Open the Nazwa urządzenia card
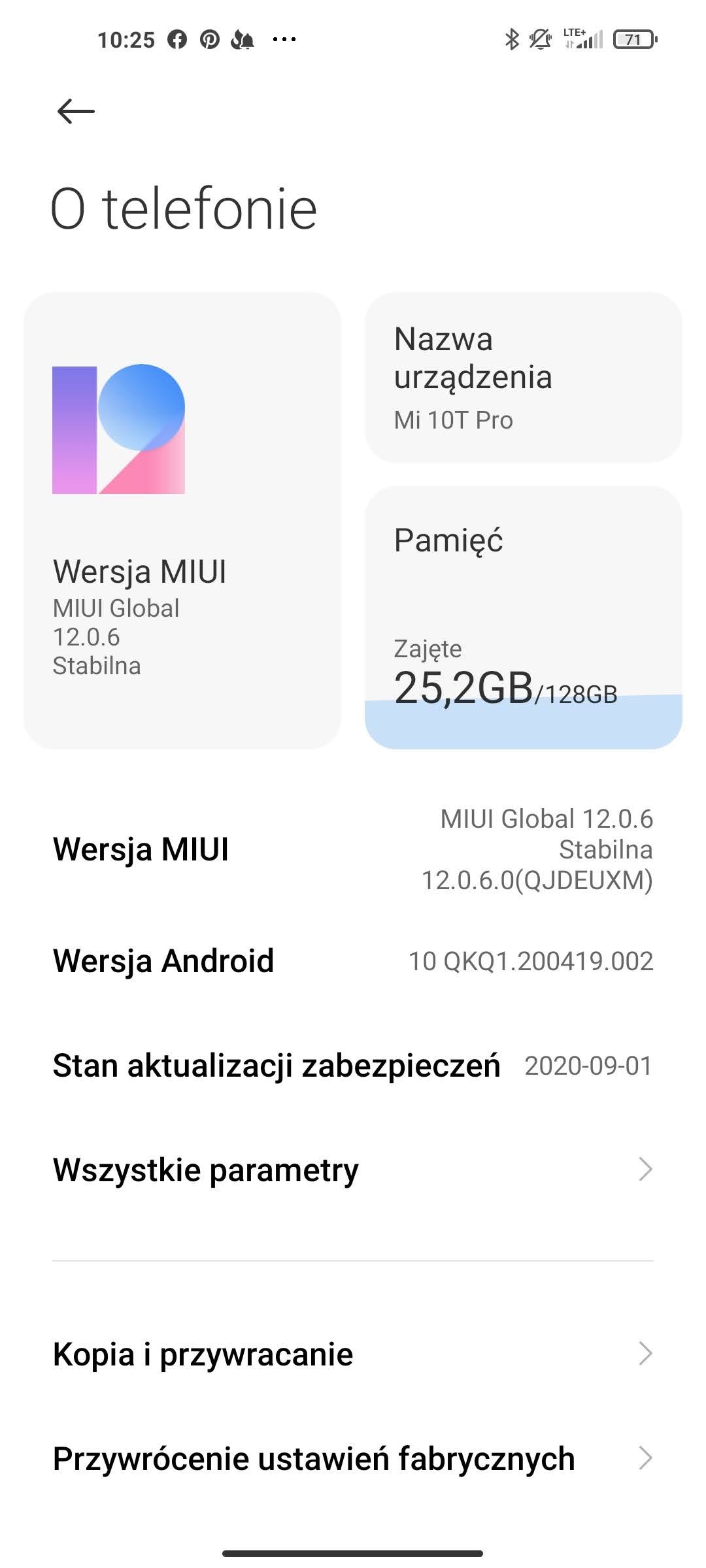Screen dimensions: 706x1568 tap(524, 377)
